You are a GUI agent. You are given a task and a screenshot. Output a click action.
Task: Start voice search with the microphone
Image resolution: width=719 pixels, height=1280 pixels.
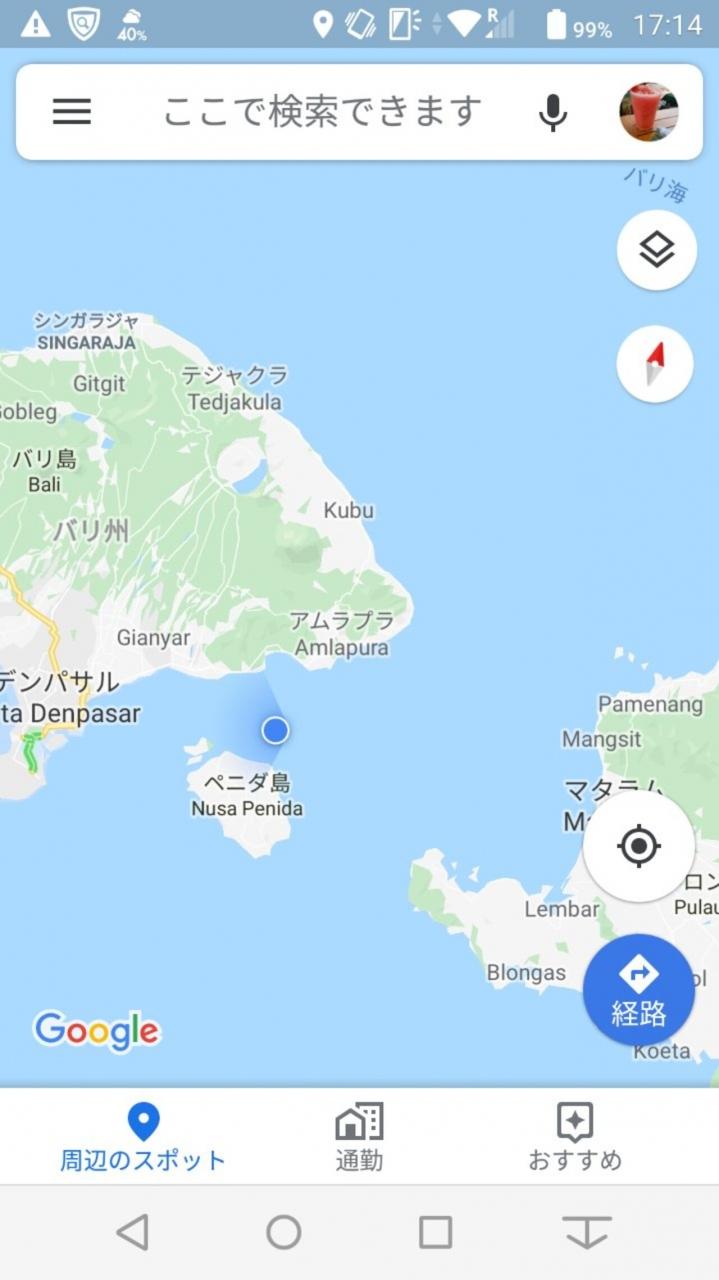553,112
